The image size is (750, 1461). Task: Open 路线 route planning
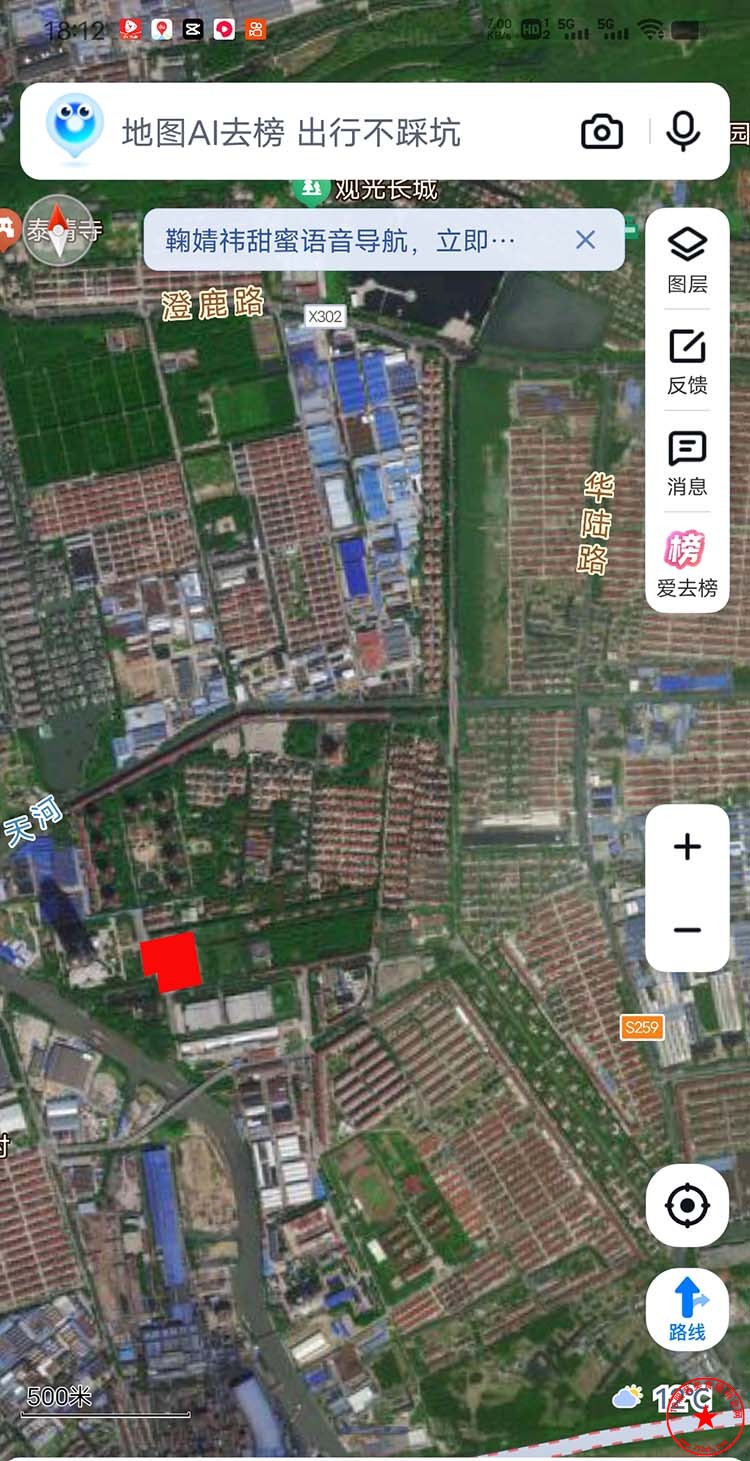click(x=687, y=1310)
